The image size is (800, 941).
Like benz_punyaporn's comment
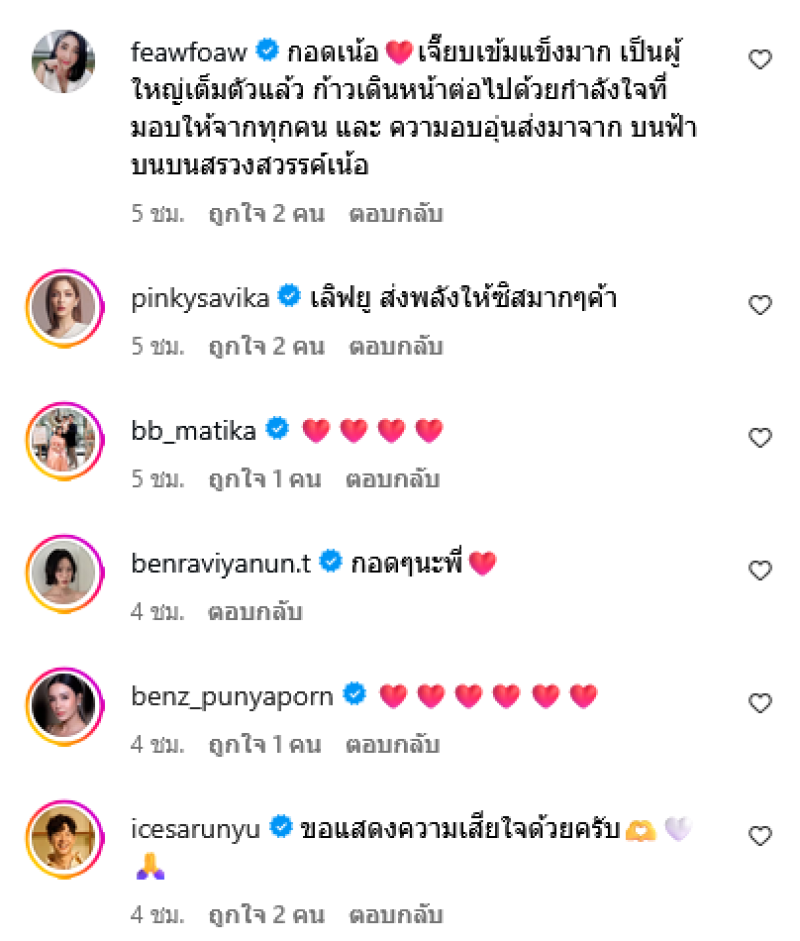(x=761, y=703)
